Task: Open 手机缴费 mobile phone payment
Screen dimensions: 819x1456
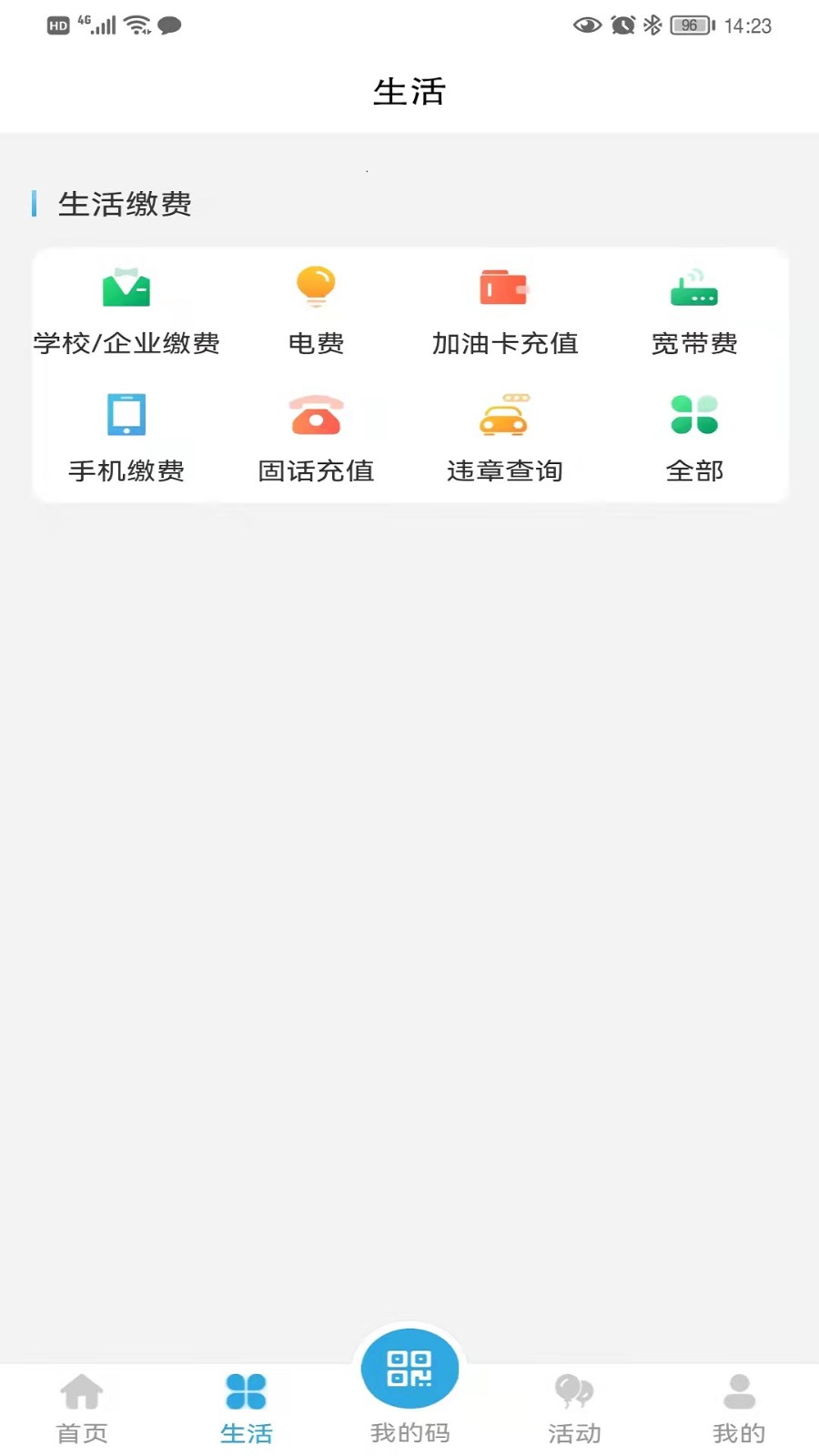Action: (126, 415)
